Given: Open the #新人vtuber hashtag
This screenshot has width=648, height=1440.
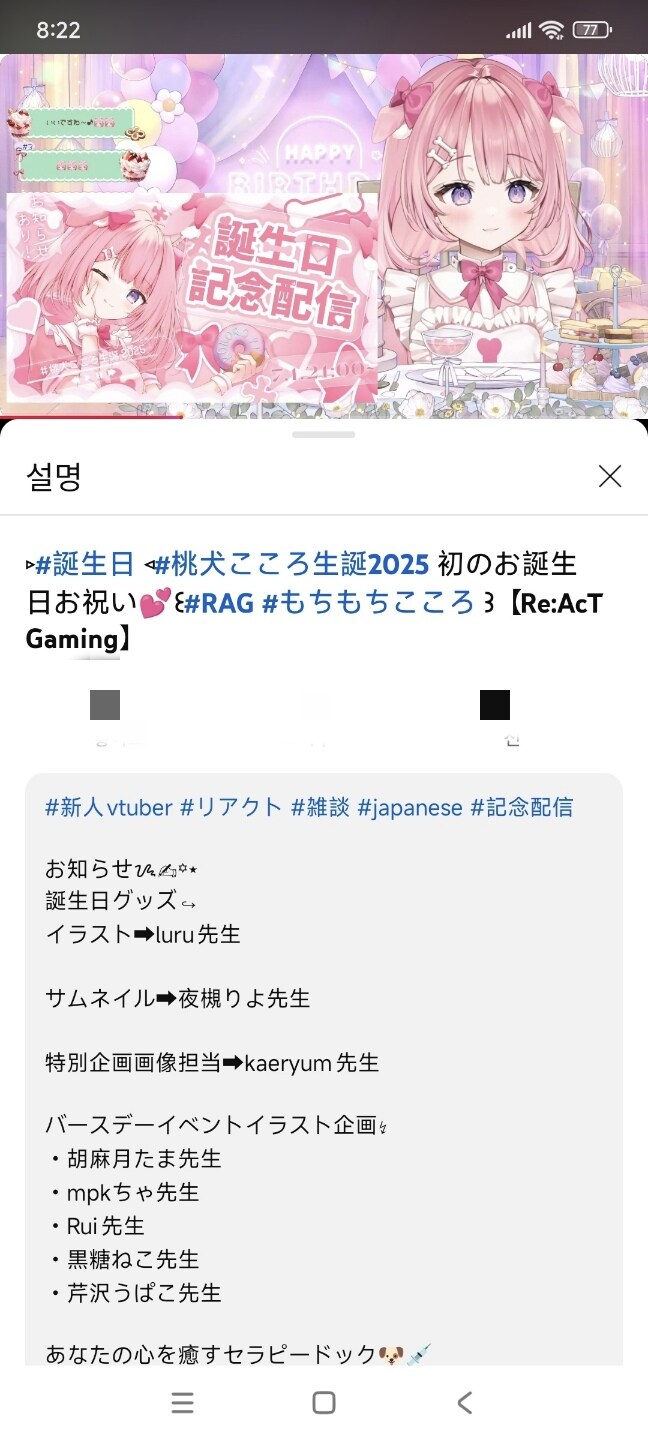Looking at the screenshot, I should [108, 808].
